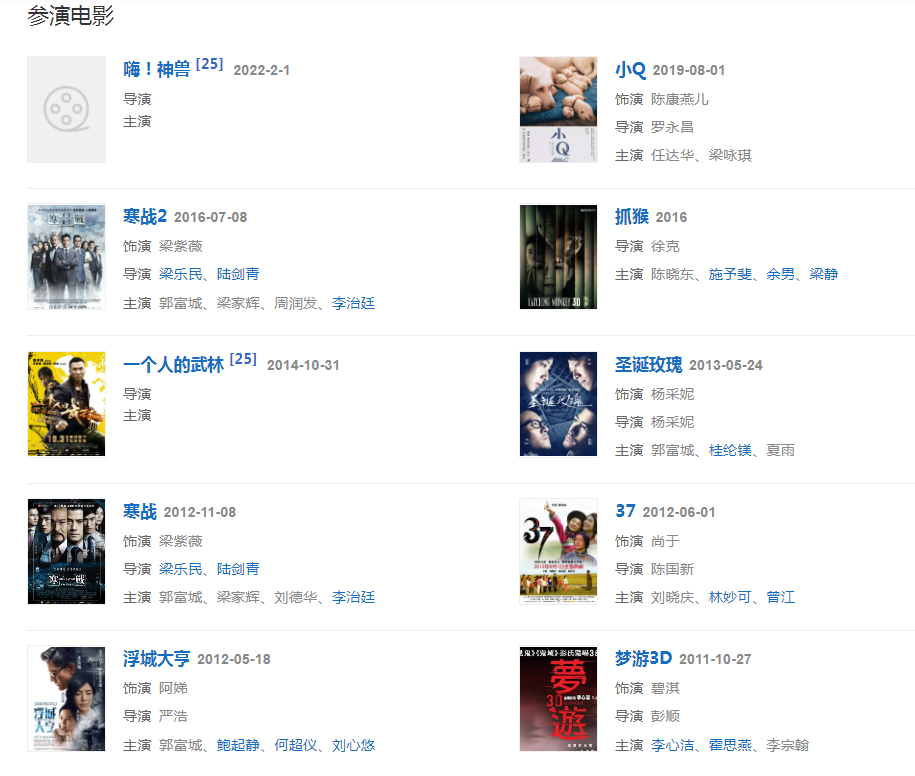Open reference 25 beside 一个人的武林
Screen dimensions: 915x776
[x=243, y=359]
